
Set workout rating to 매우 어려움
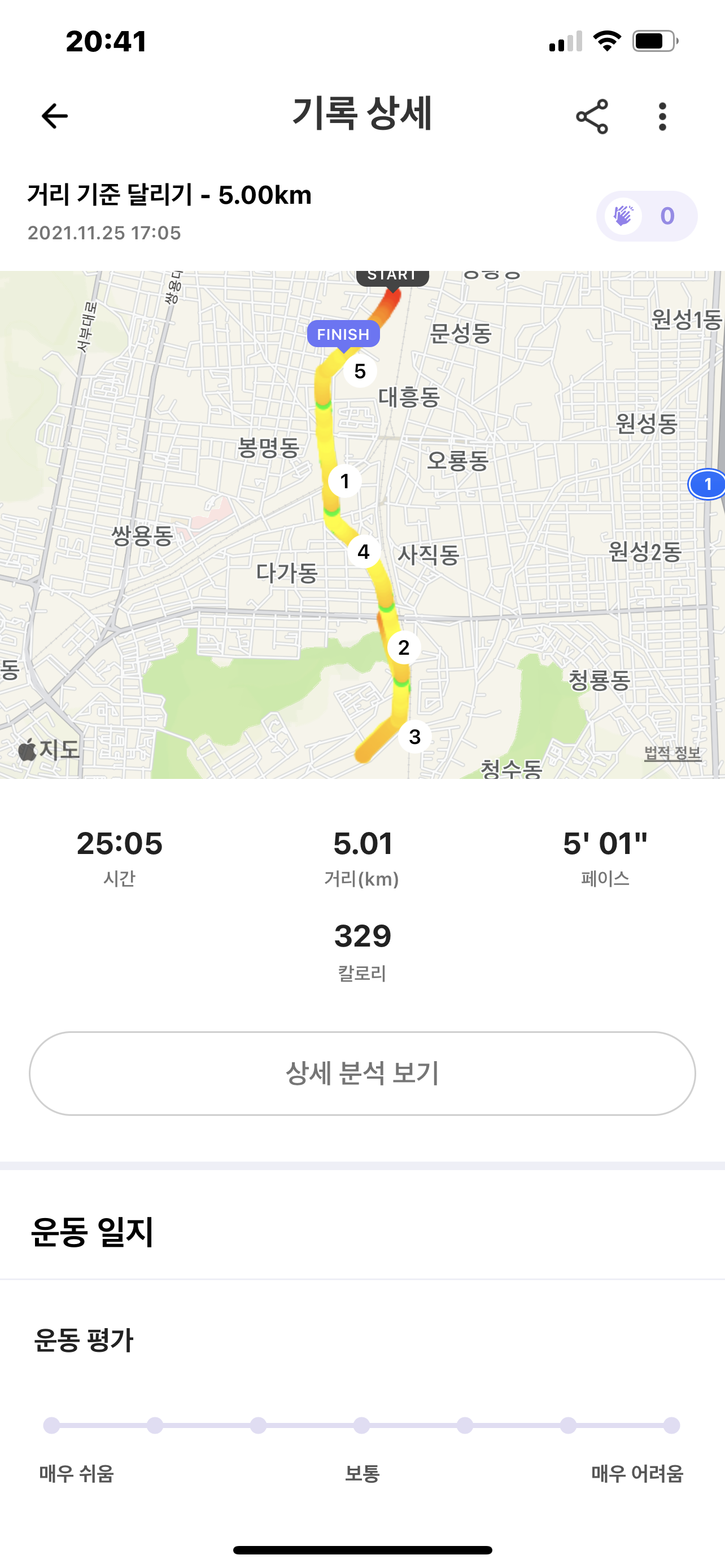click(x=671, y=1426)
